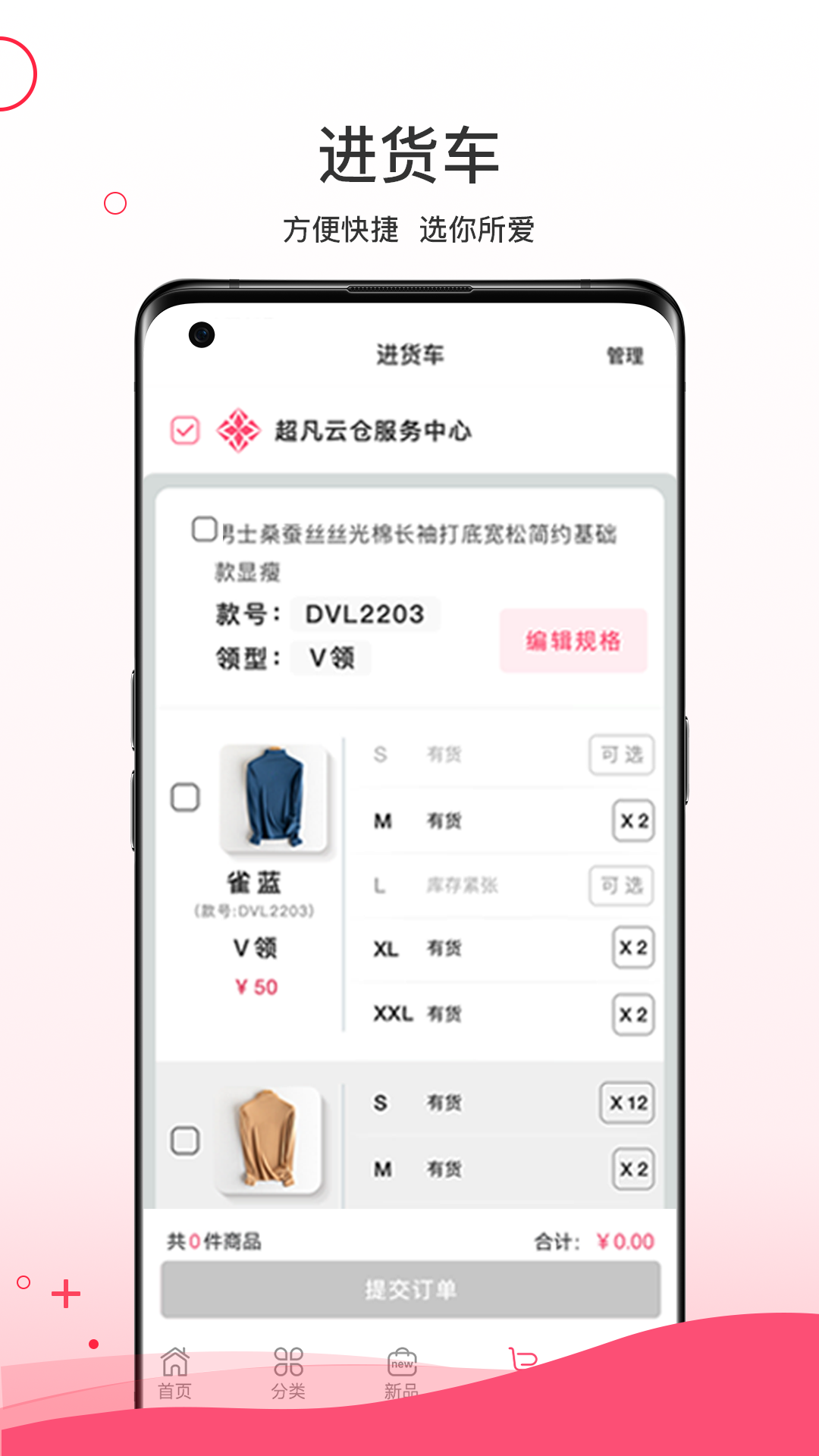Open size L 可选 selector showing 库存紧张

pyautogui.click(x=620, y=884)
